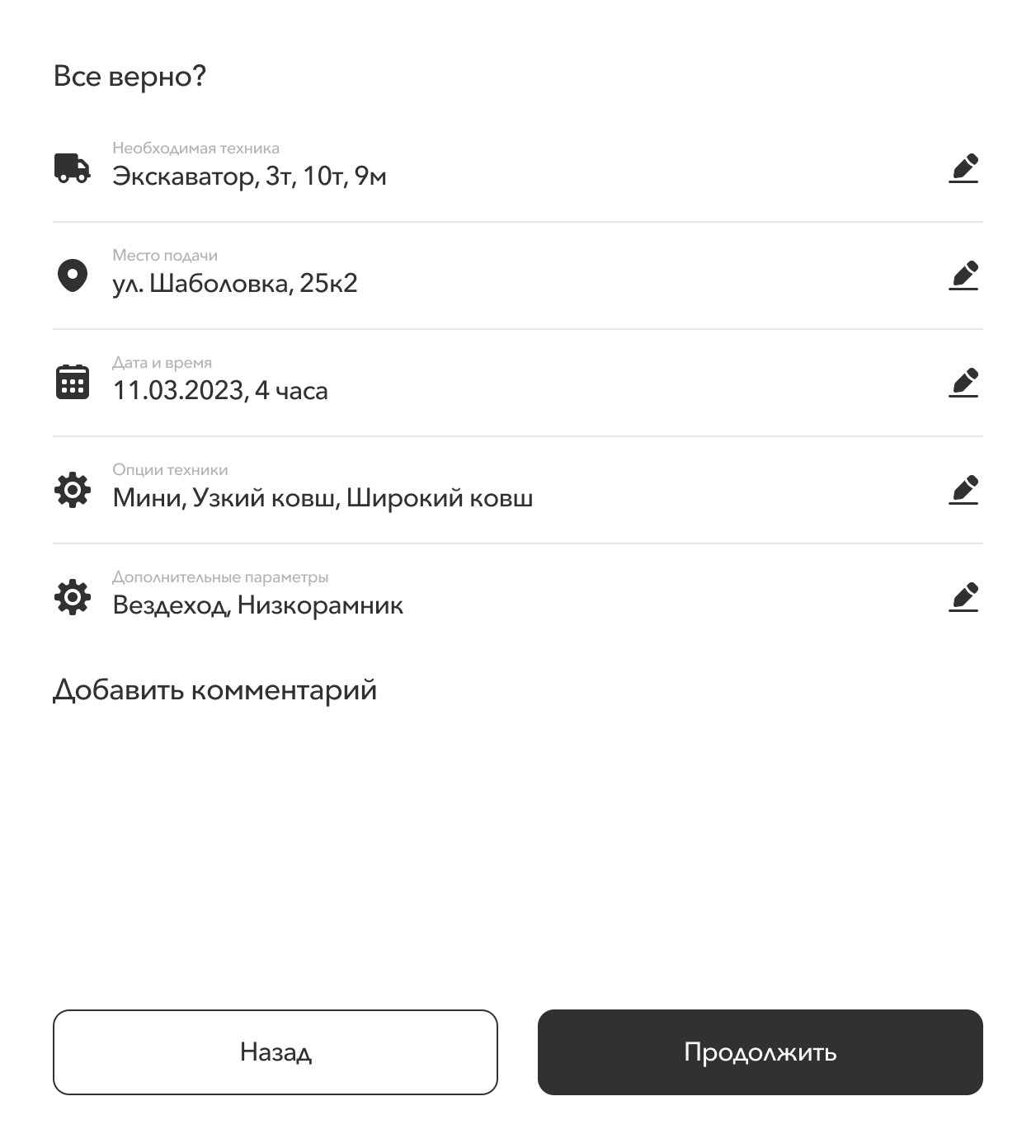1036x1148 pixels.
Task: Edit the Необходимая техника entry
Action: (963, 168)
